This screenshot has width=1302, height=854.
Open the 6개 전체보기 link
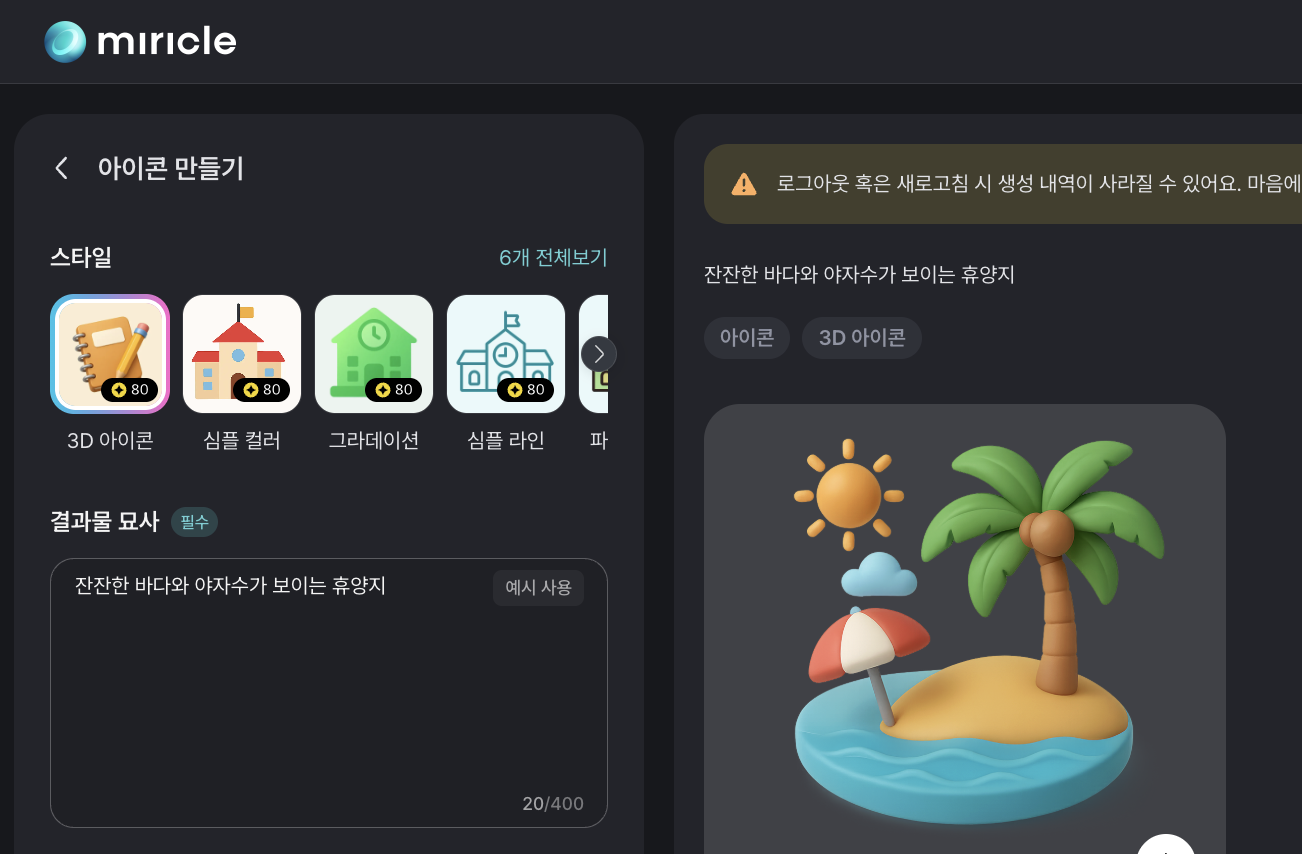(553, 257)
